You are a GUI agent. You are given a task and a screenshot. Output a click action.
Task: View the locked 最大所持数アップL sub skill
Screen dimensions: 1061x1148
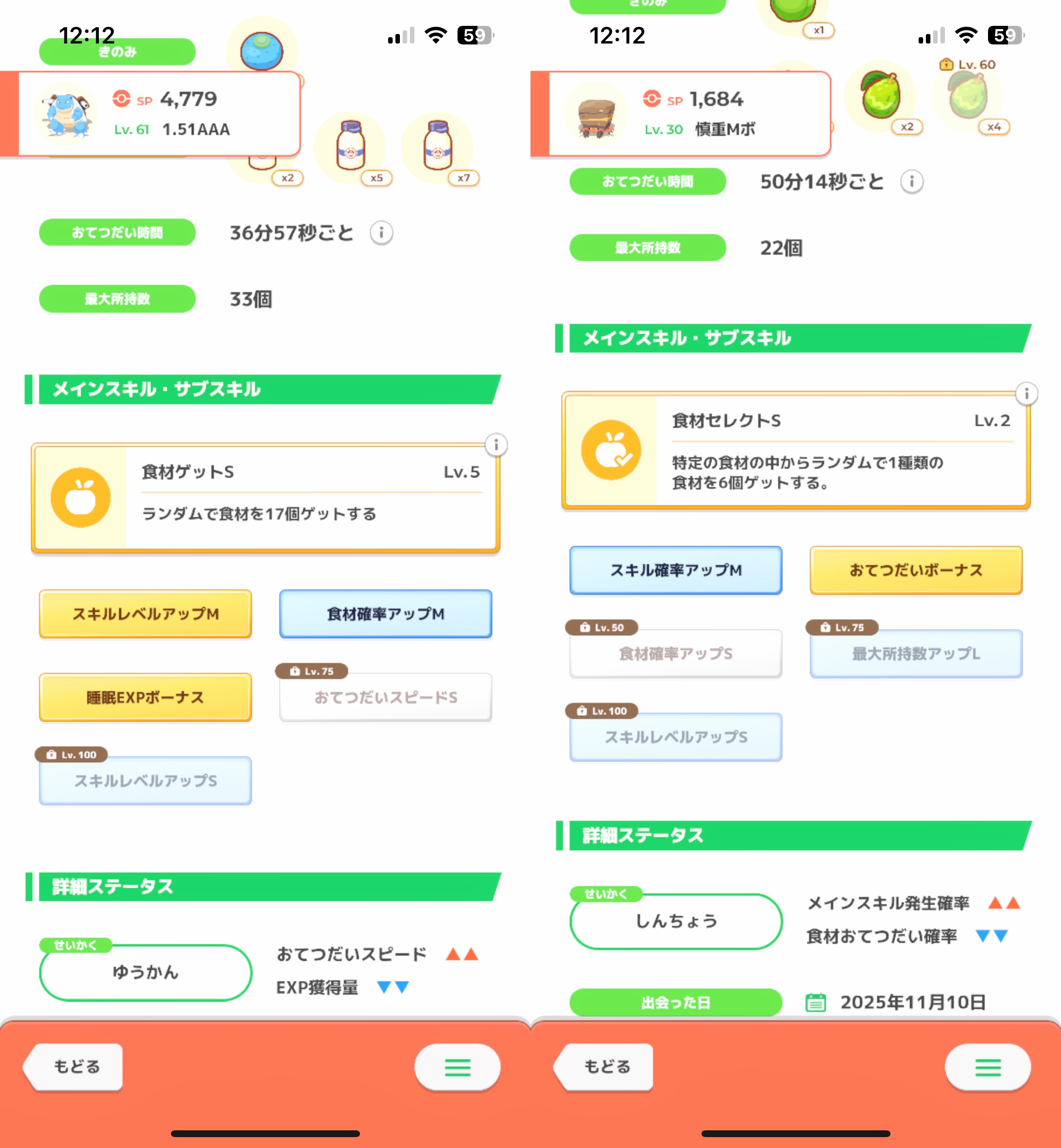tap(916, 653)
